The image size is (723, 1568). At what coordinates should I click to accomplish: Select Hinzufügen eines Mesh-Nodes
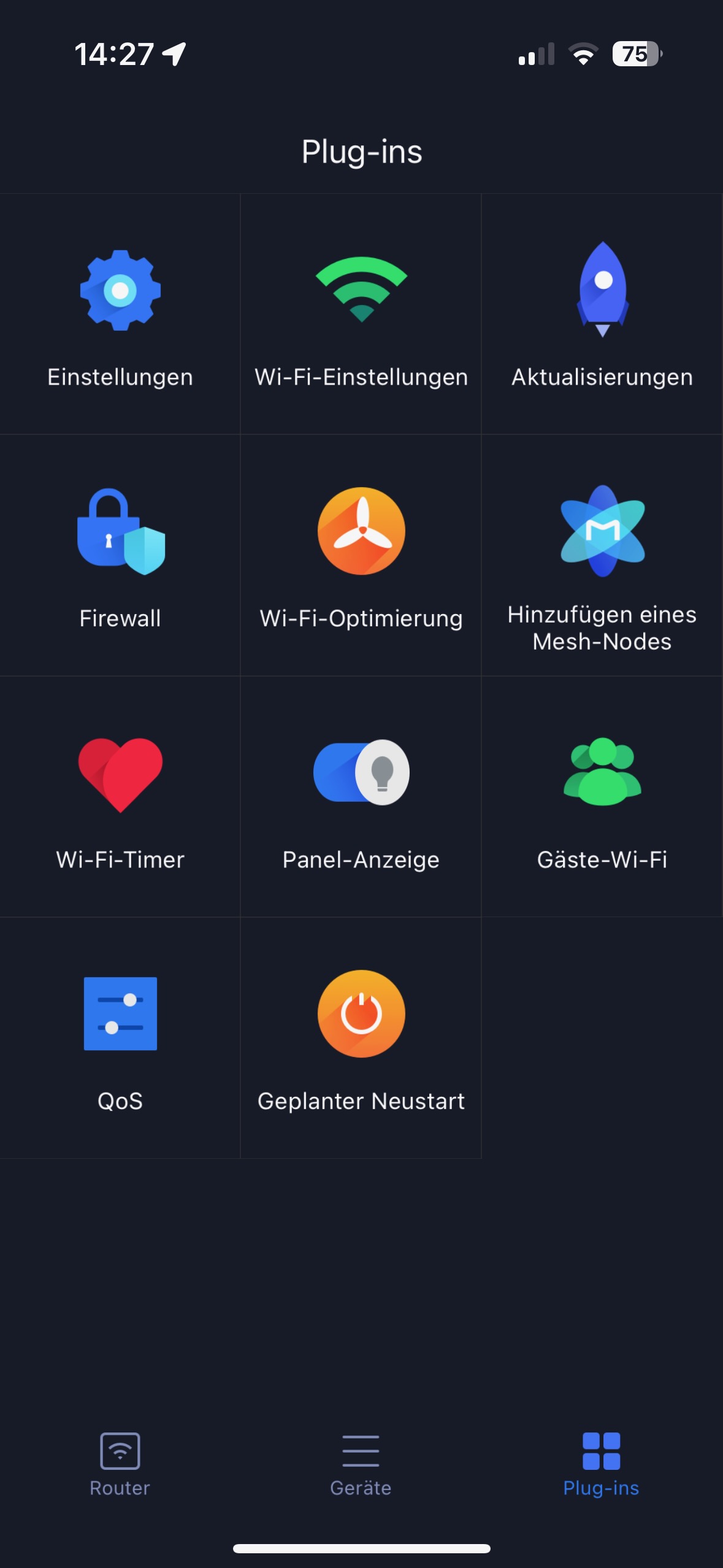[x=602, y=555]
